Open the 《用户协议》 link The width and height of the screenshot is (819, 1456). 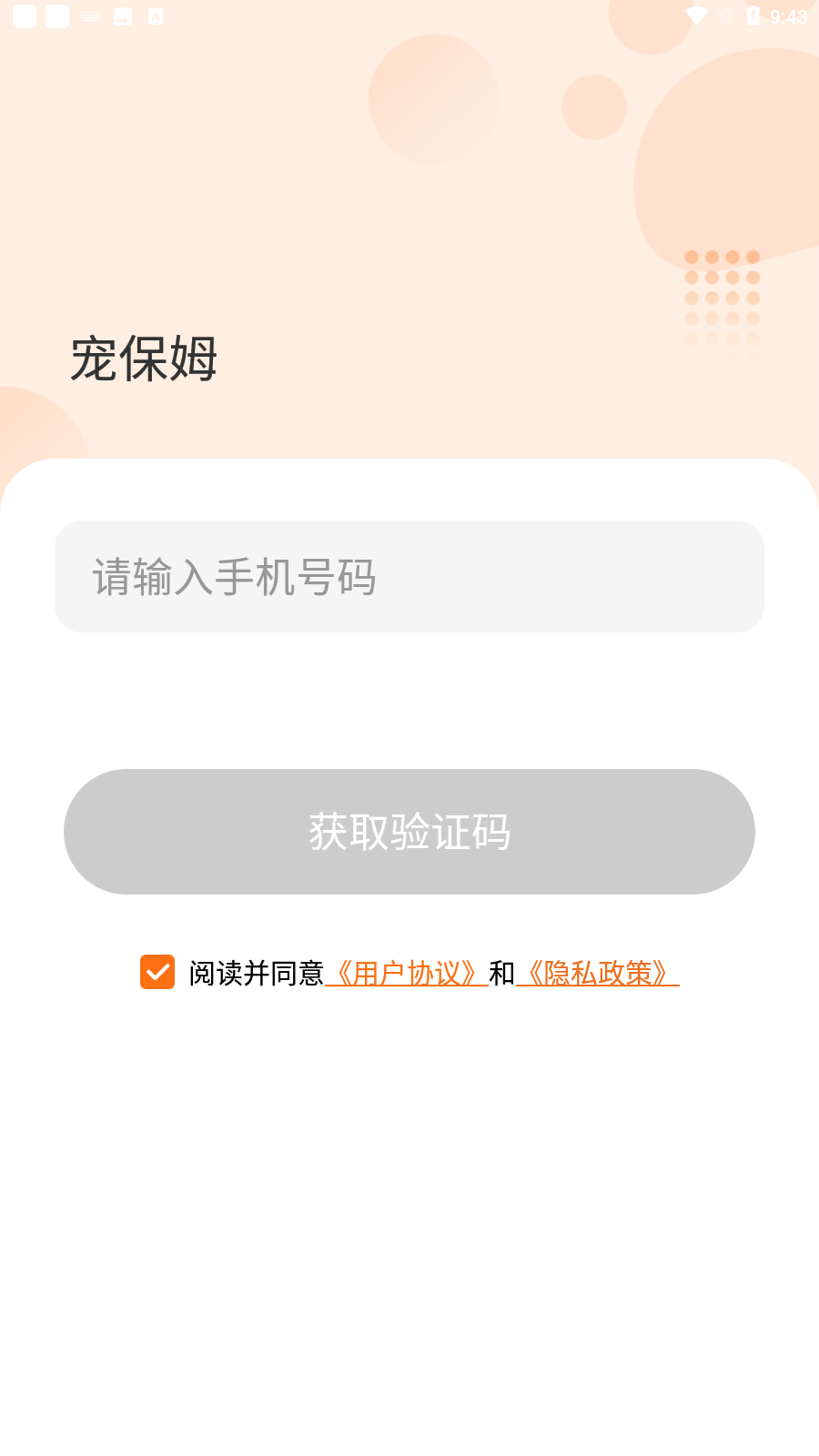(407, 974)
